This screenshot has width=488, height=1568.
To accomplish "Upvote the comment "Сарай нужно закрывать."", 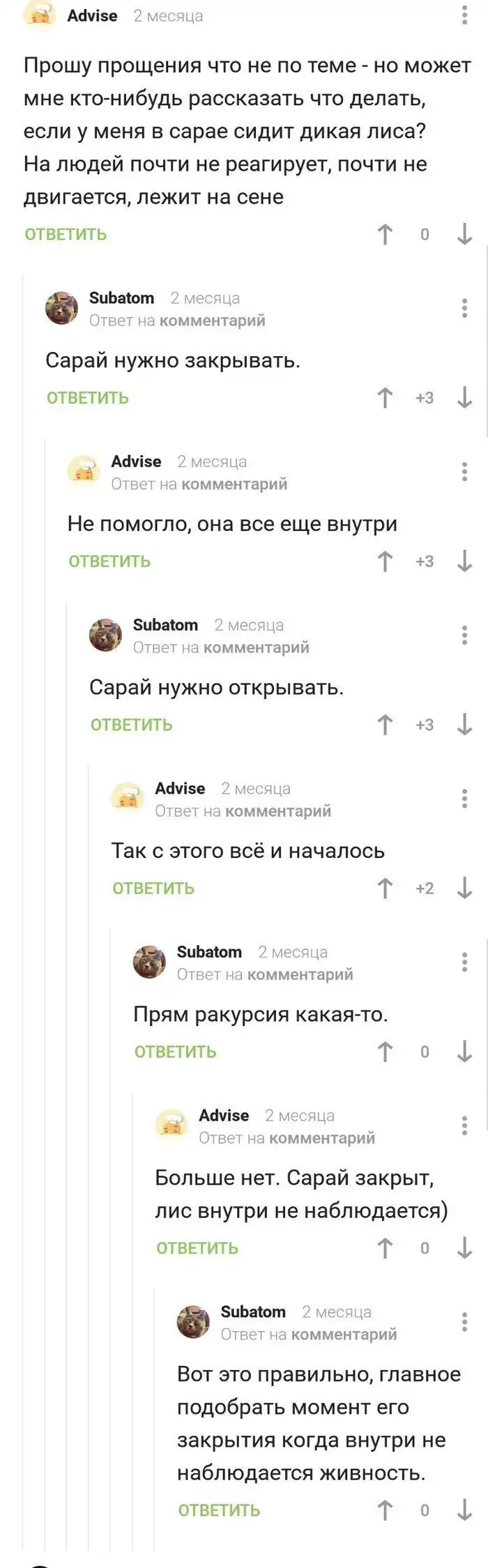I will (x=385, y=398).
